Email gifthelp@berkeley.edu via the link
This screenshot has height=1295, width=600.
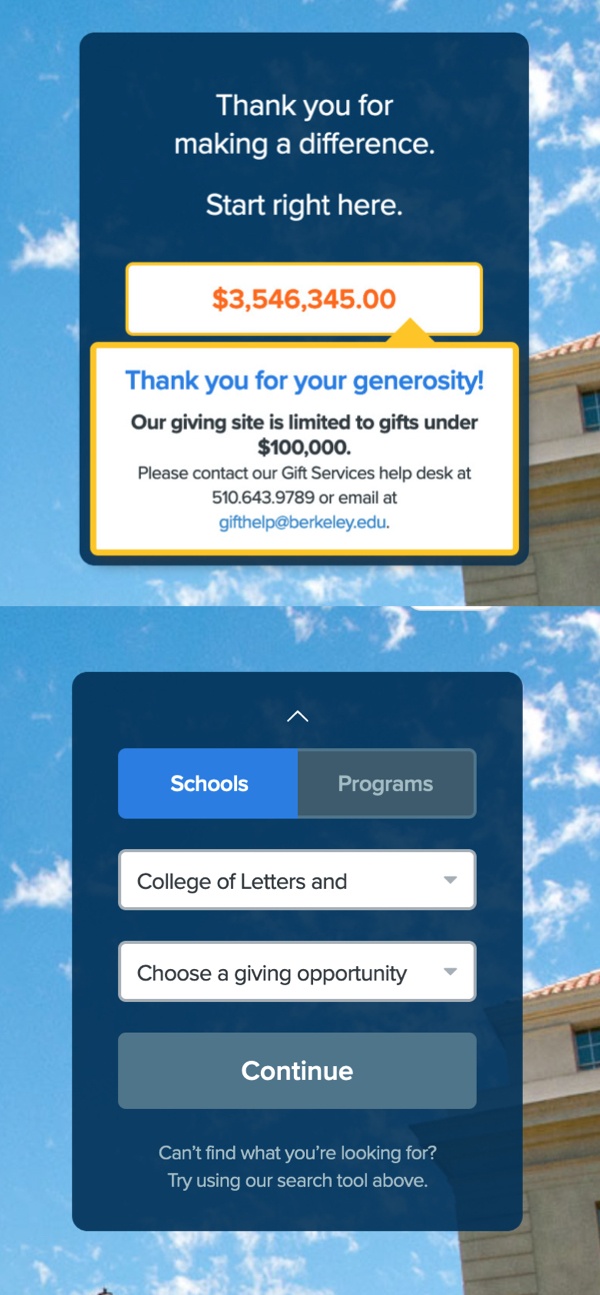tap(303, 522)
